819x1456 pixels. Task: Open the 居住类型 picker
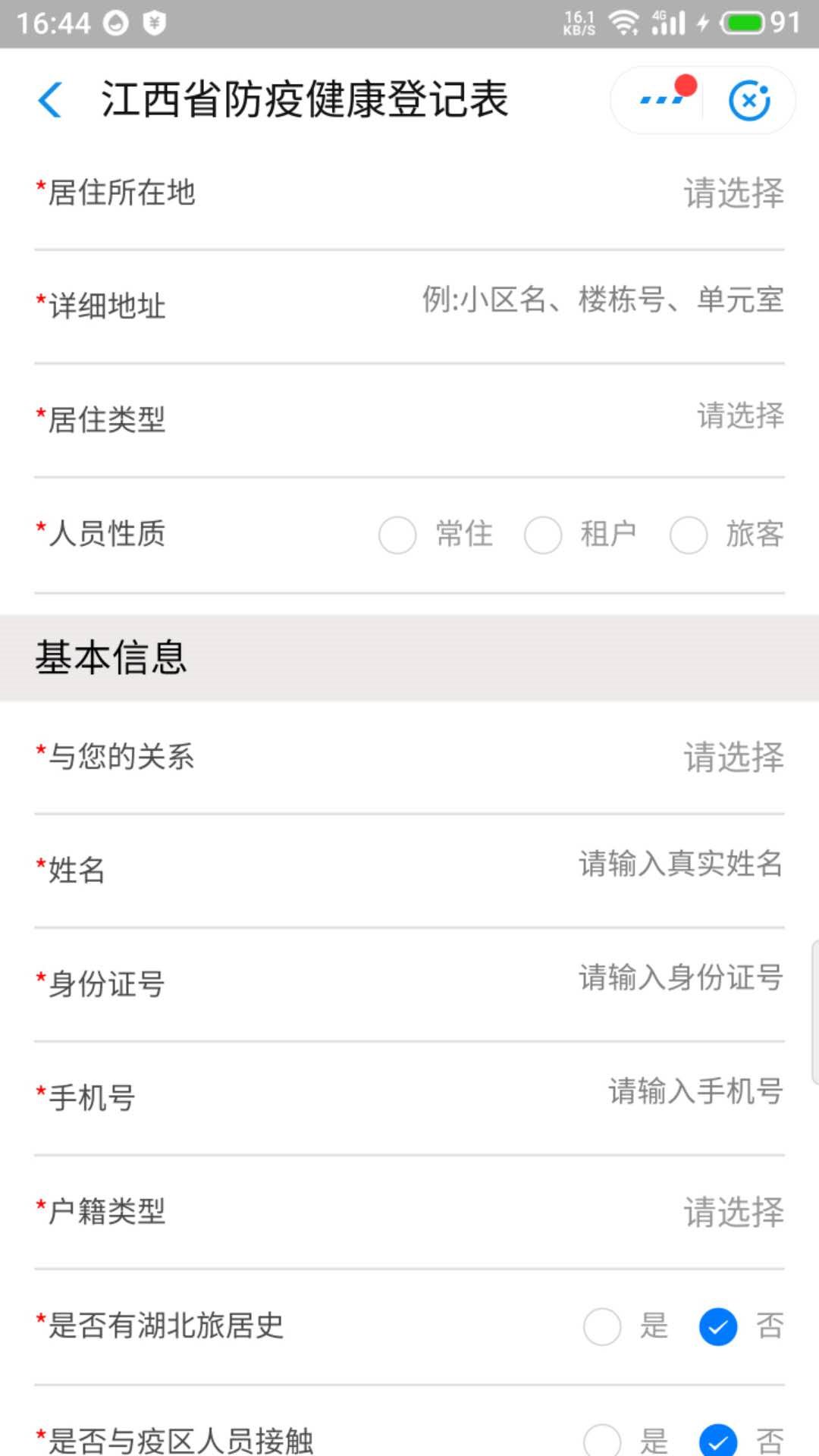click(x=739, y=416)
